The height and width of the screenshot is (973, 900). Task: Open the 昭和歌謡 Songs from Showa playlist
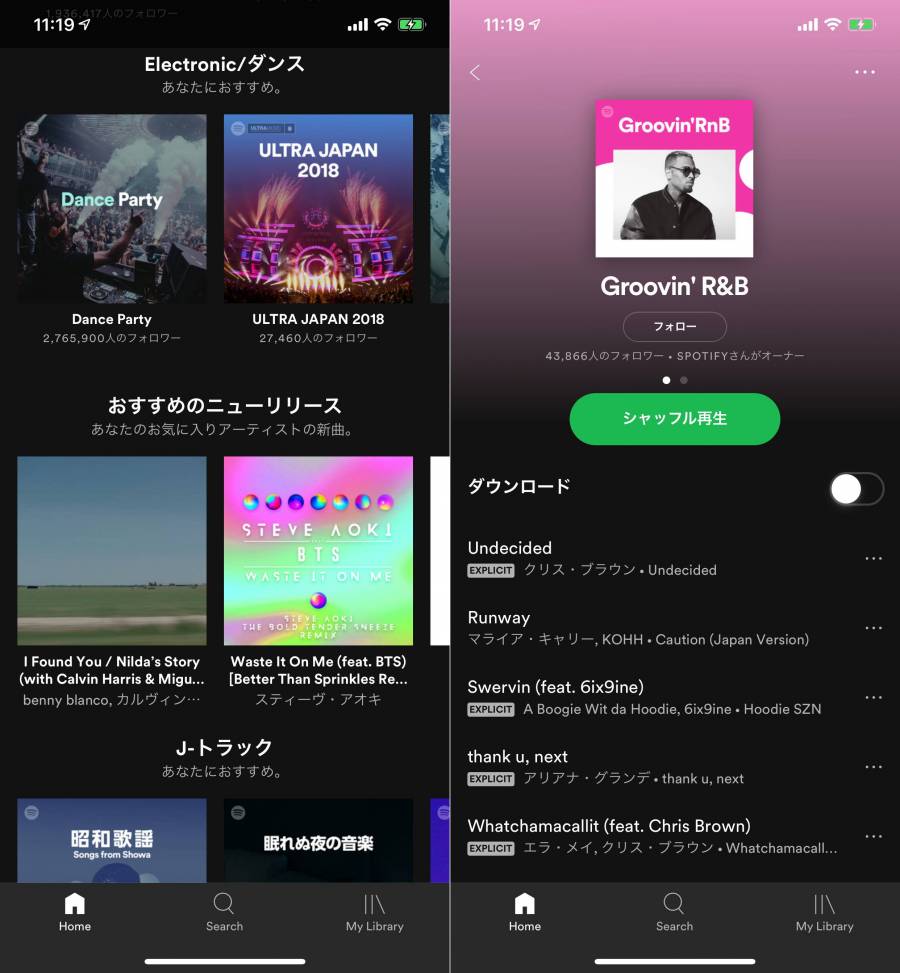(112, 840)
